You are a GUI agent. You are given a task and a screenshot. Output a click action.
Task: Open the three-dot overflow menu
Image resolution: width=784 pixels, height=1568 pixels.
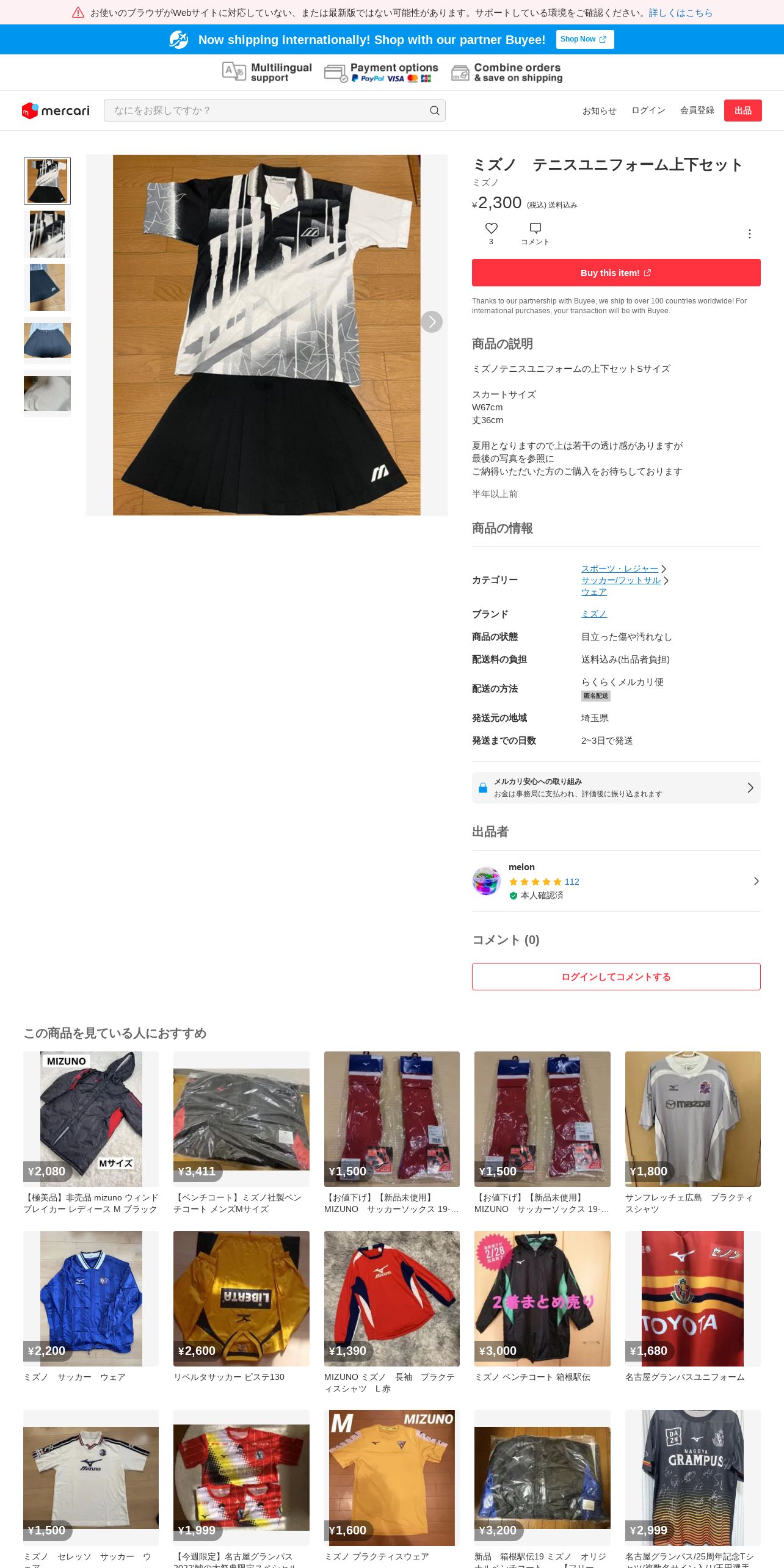tap(749, 234)
